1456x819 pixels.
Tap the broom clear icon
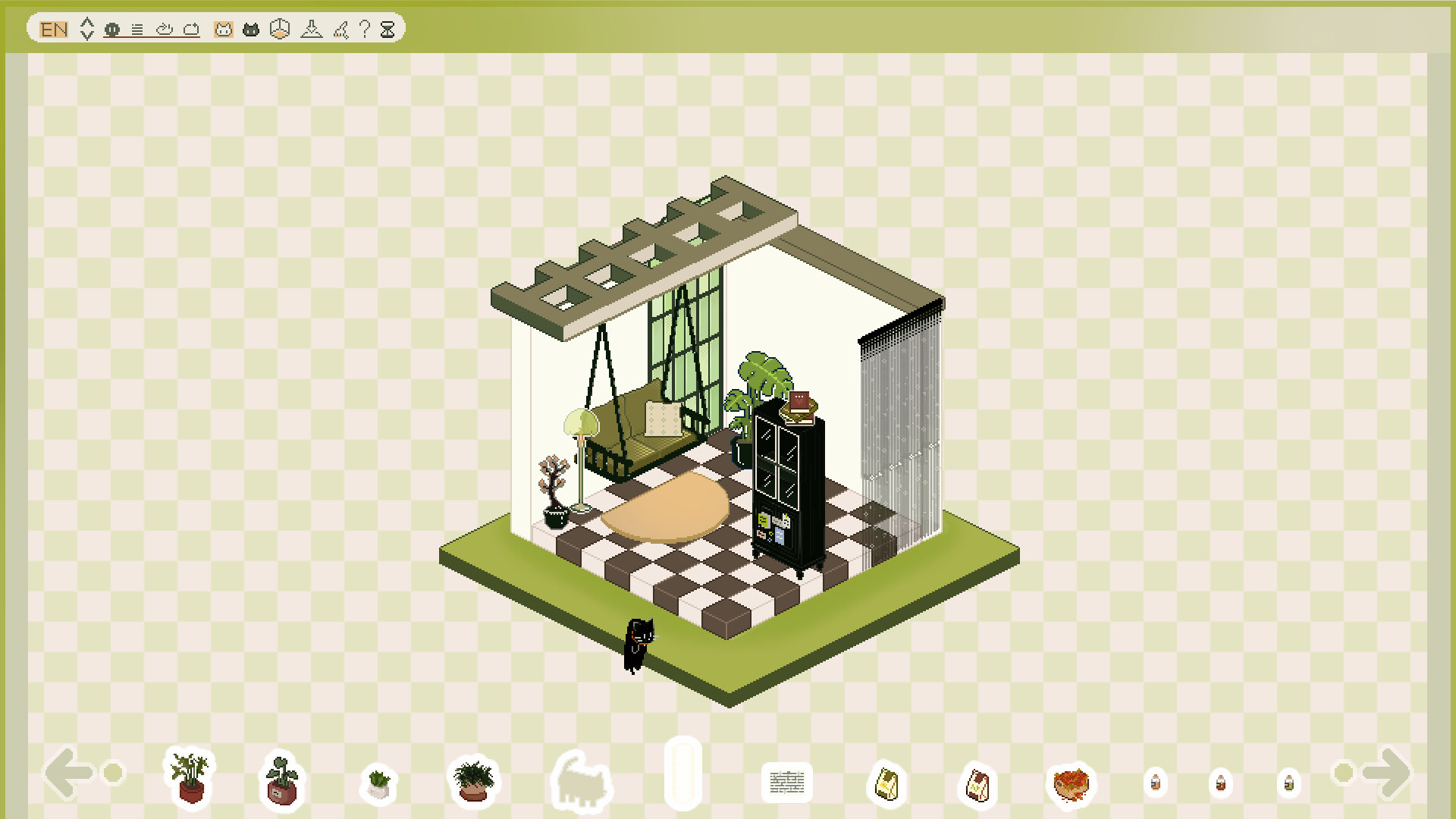pos(341,30)
